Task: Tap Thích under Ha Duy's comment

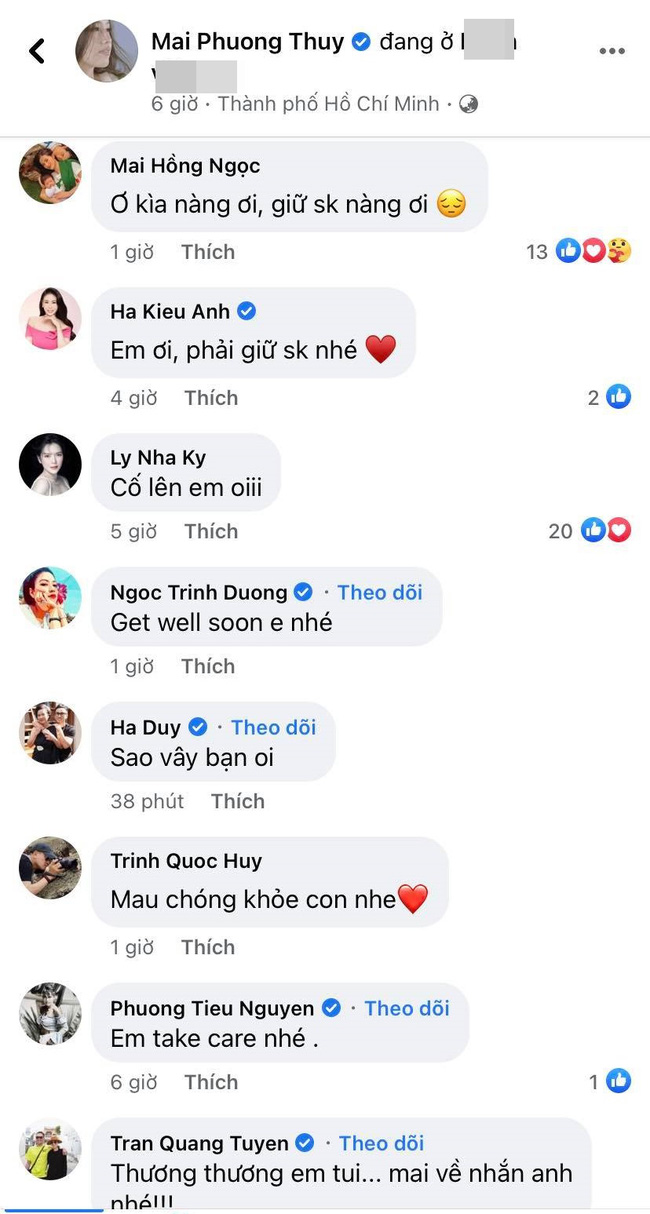Action: pyautogui.click(x=237, y=801)
